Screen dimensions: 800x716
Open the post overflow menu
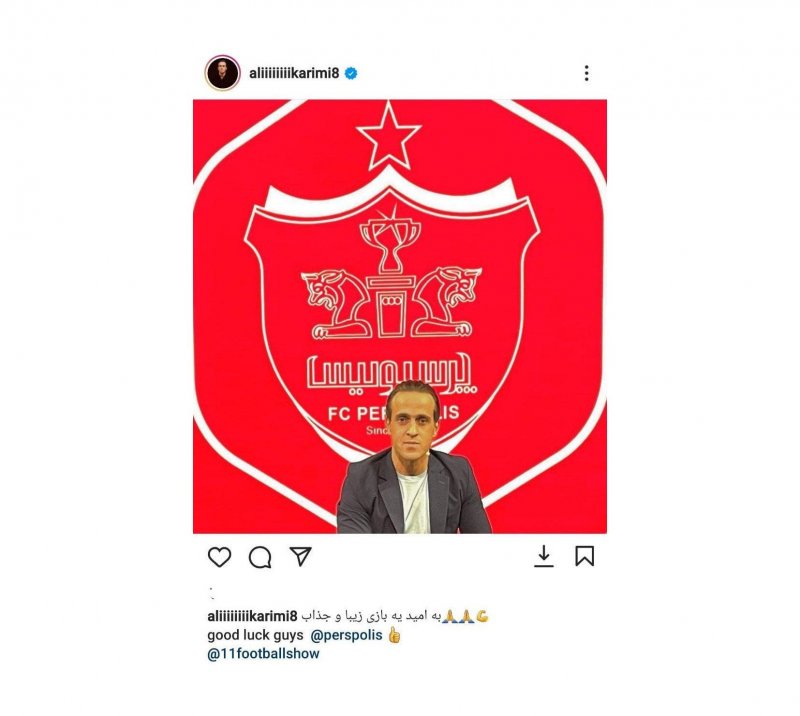tap(586, 73)
